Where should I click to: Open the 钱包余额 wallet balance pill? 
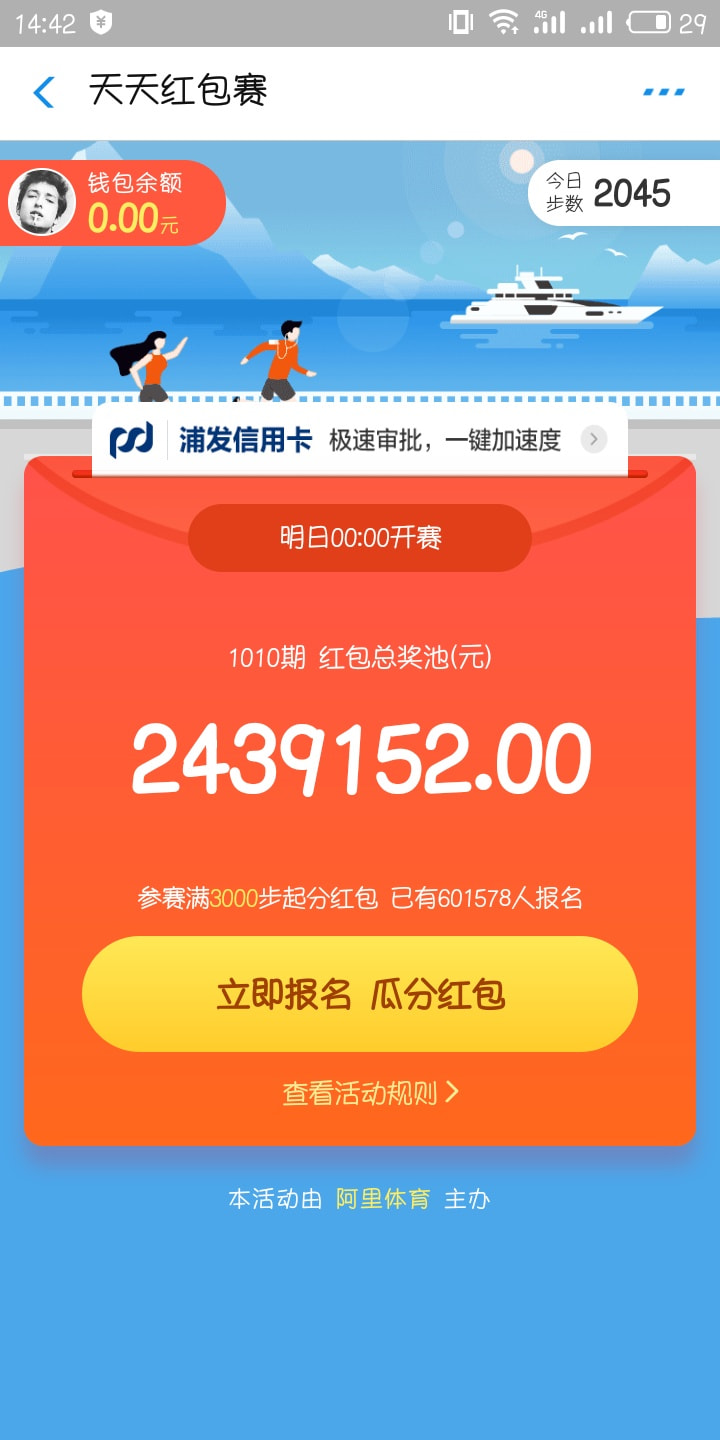click(112, 203)
